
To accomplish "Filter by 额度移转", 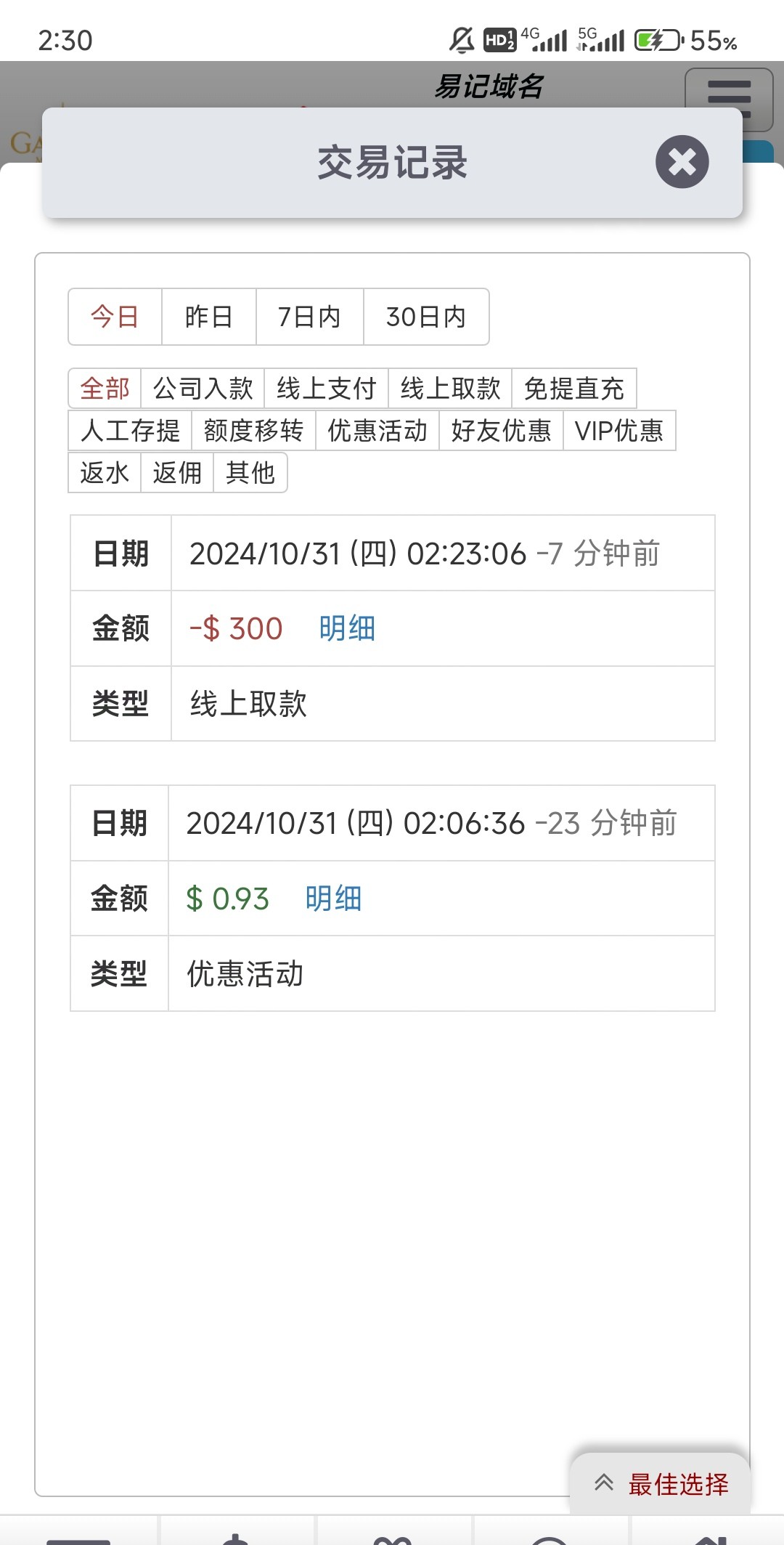I will click(253, 431).
